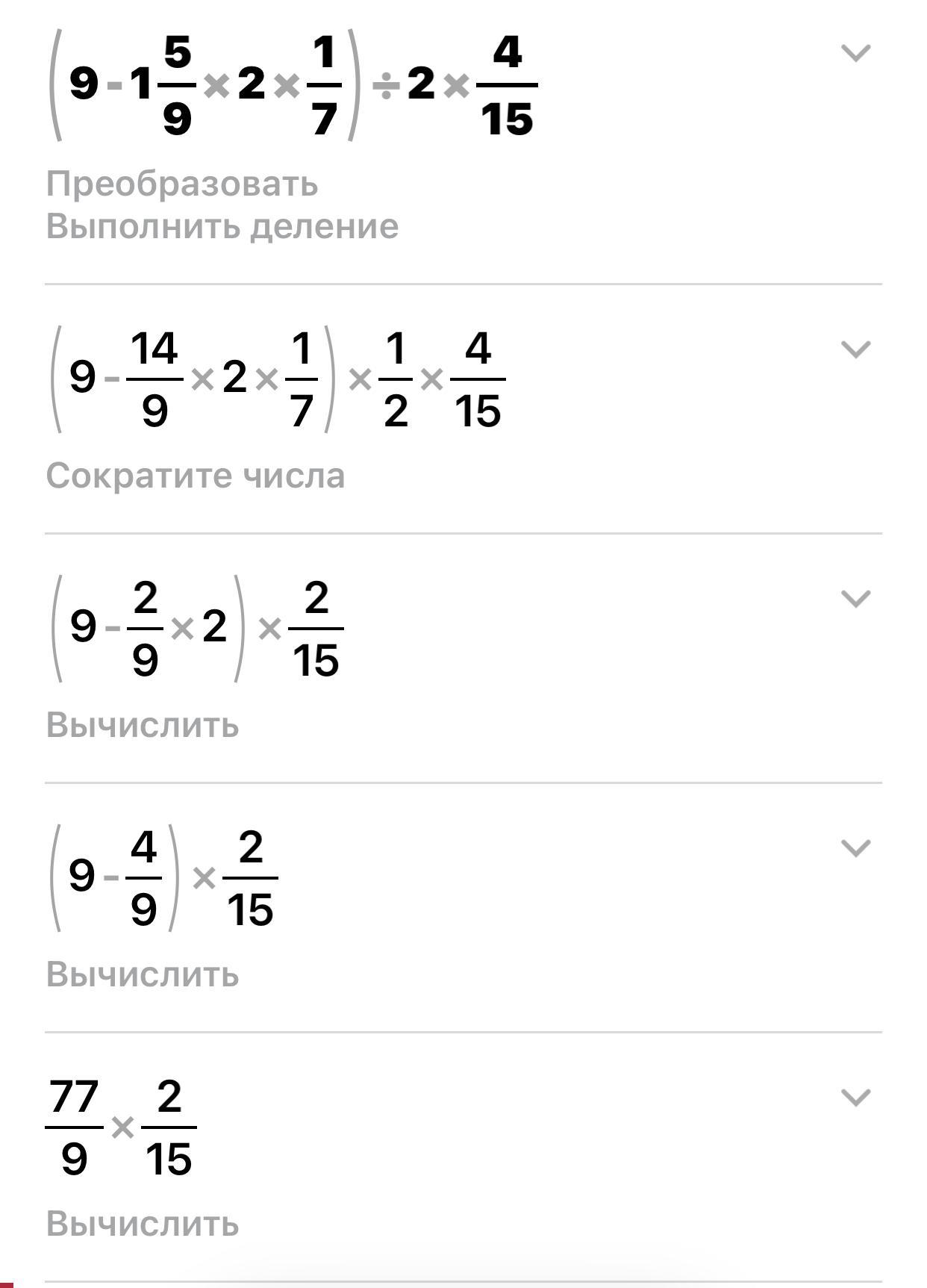Expand the step showing (9 − 4/9) × 2/15
This screenshot has width=927, height=1288.
click(x=855, y=848)
